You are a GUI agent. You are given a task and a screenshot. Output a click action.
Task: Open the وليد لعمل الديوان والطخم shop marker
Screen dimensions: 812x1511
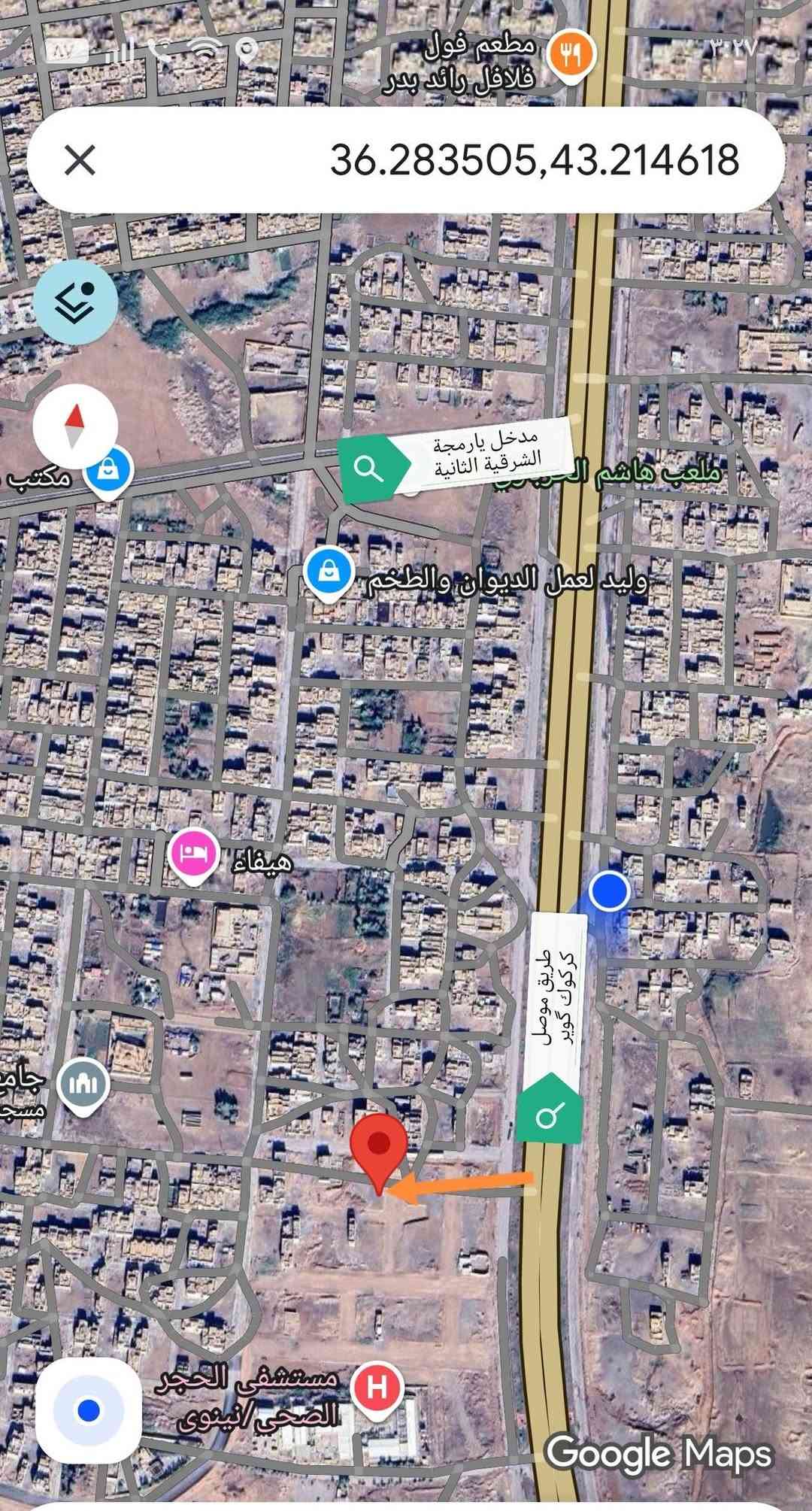click(x=329, y=573)
